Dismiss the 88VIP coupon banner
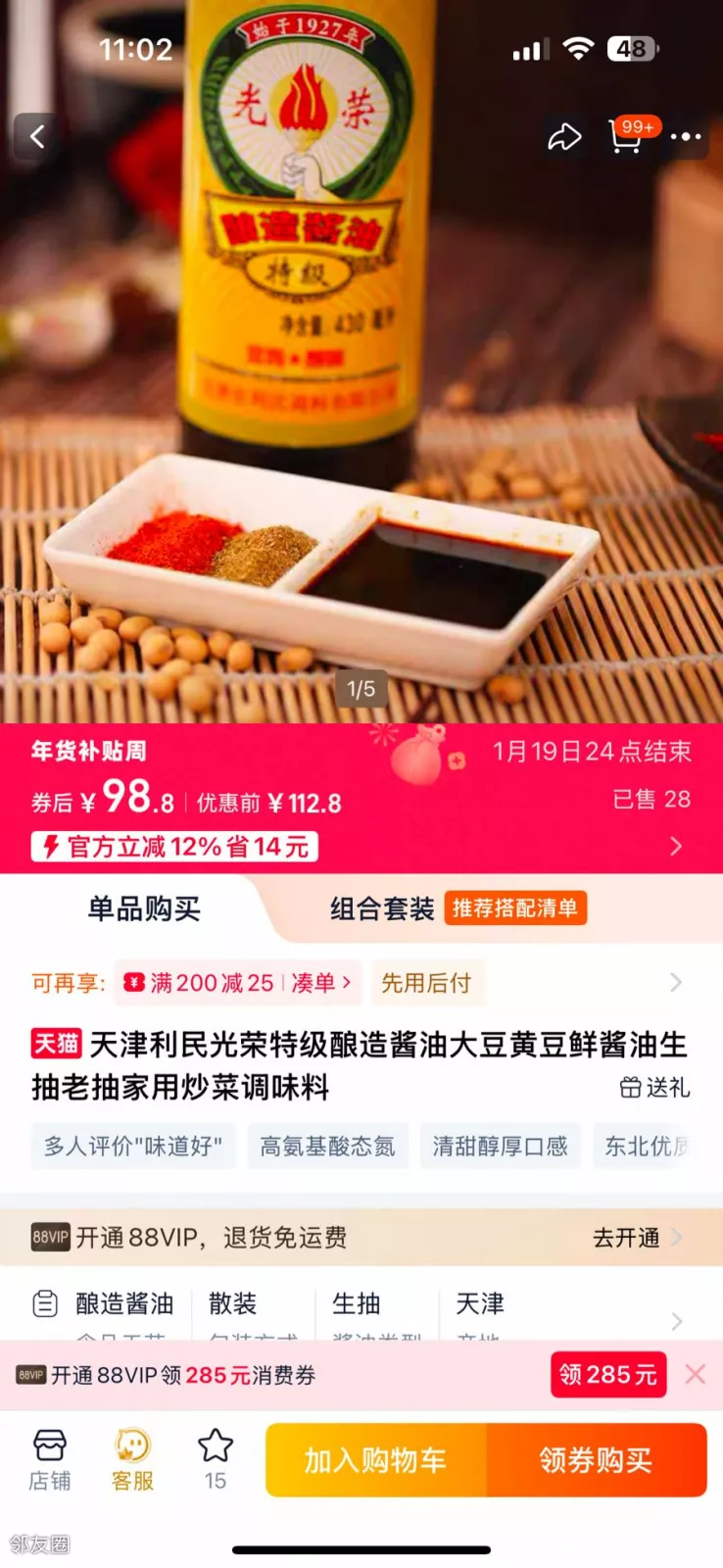 point(696,1375)
